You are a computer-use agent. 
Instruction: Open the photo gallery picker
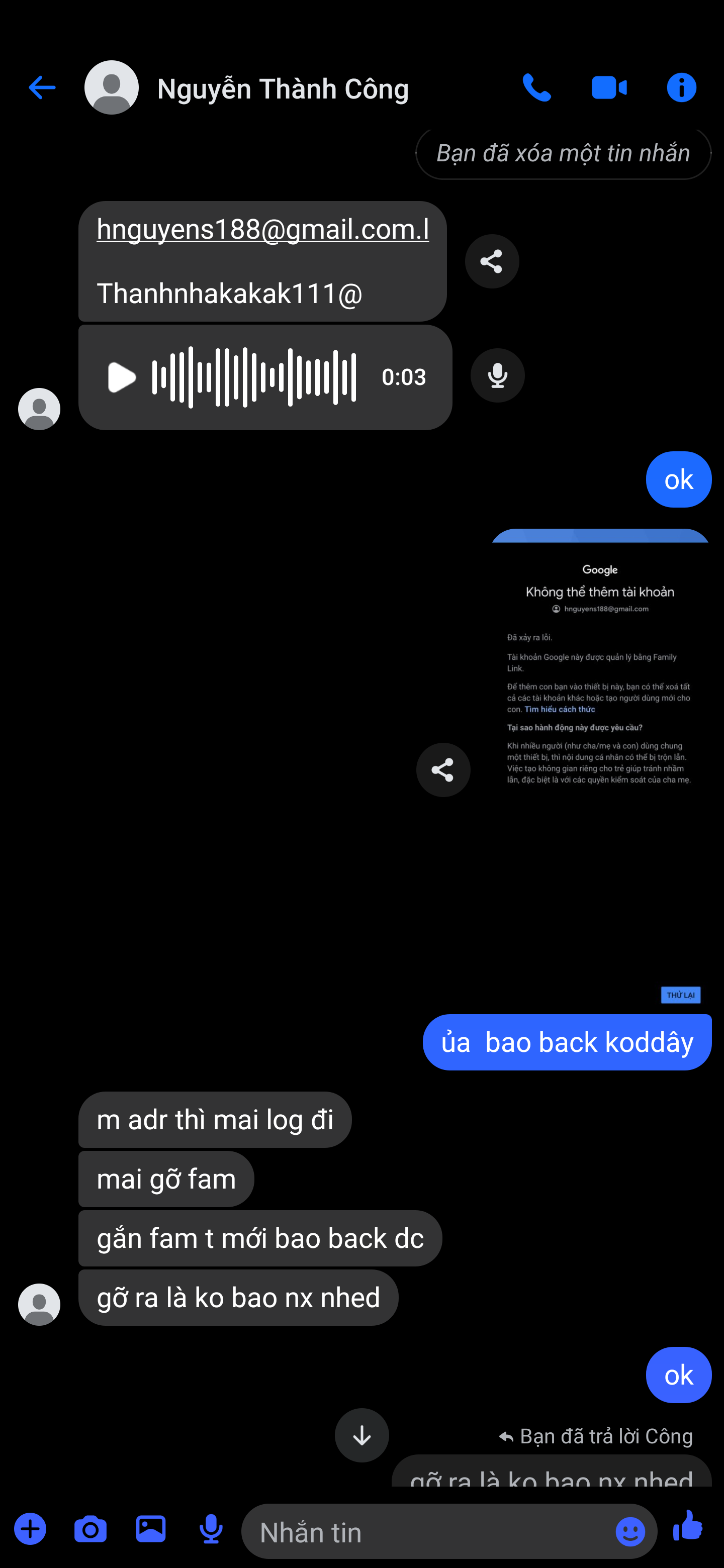(150, 1528)
